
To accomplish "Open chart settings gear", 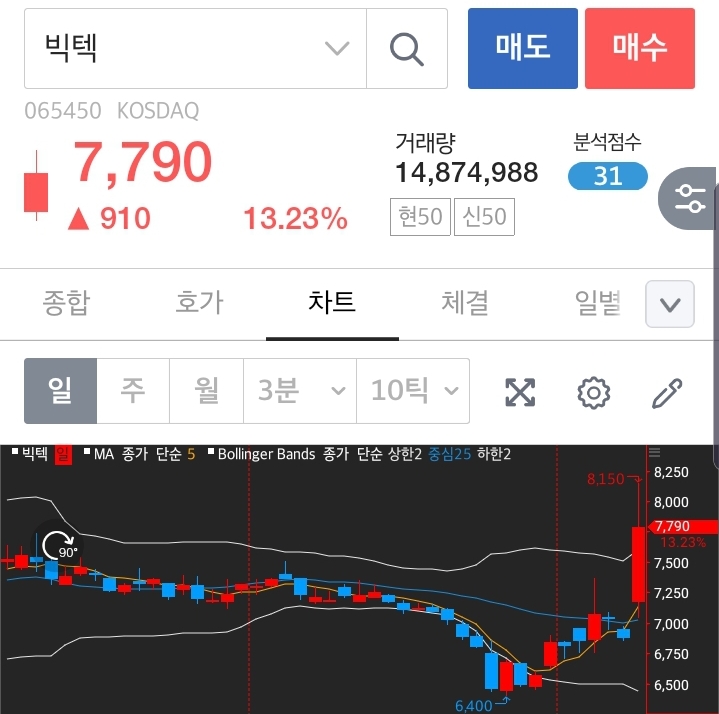I will [594, 393].
